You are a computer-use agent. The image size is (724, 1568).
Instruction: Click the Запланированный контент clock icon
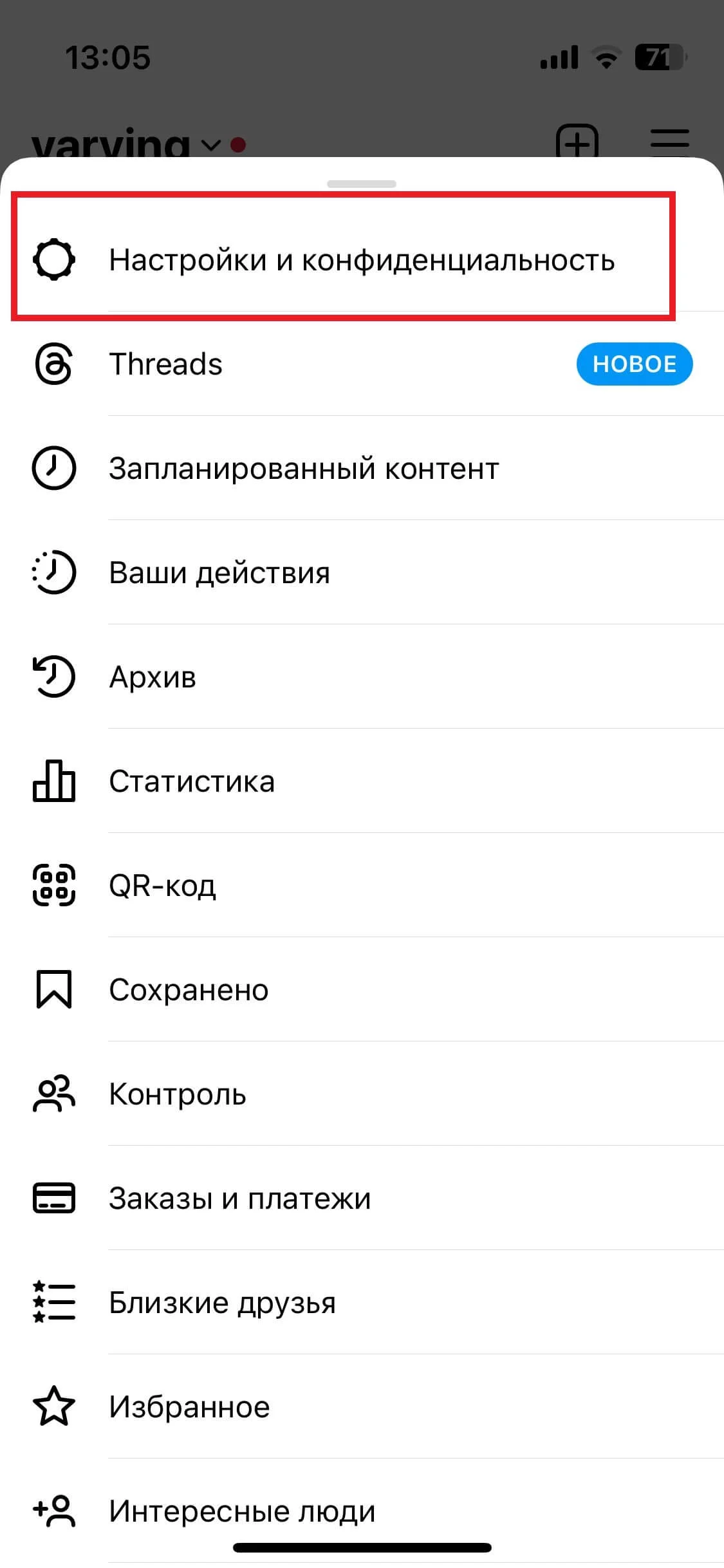54,469
